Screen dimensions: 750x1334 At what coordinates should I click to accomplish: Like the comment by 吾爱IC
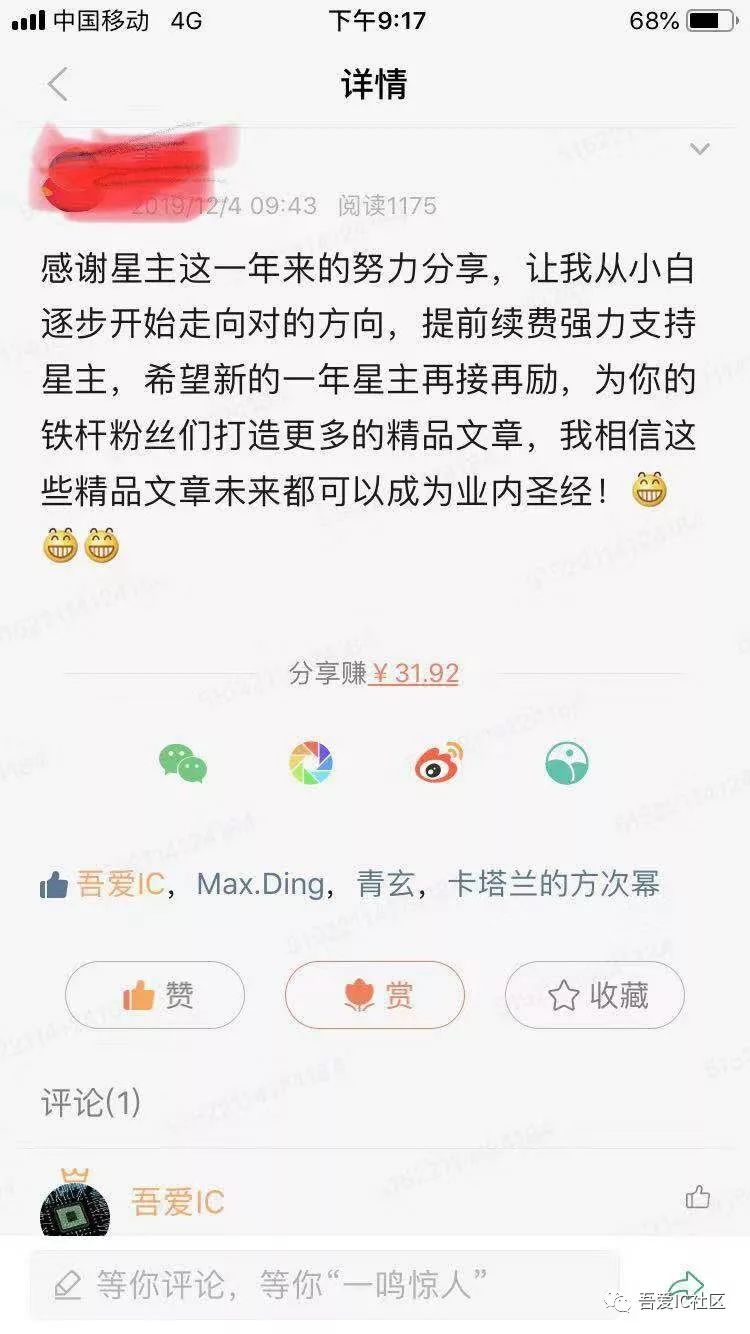click(697, 1197)
